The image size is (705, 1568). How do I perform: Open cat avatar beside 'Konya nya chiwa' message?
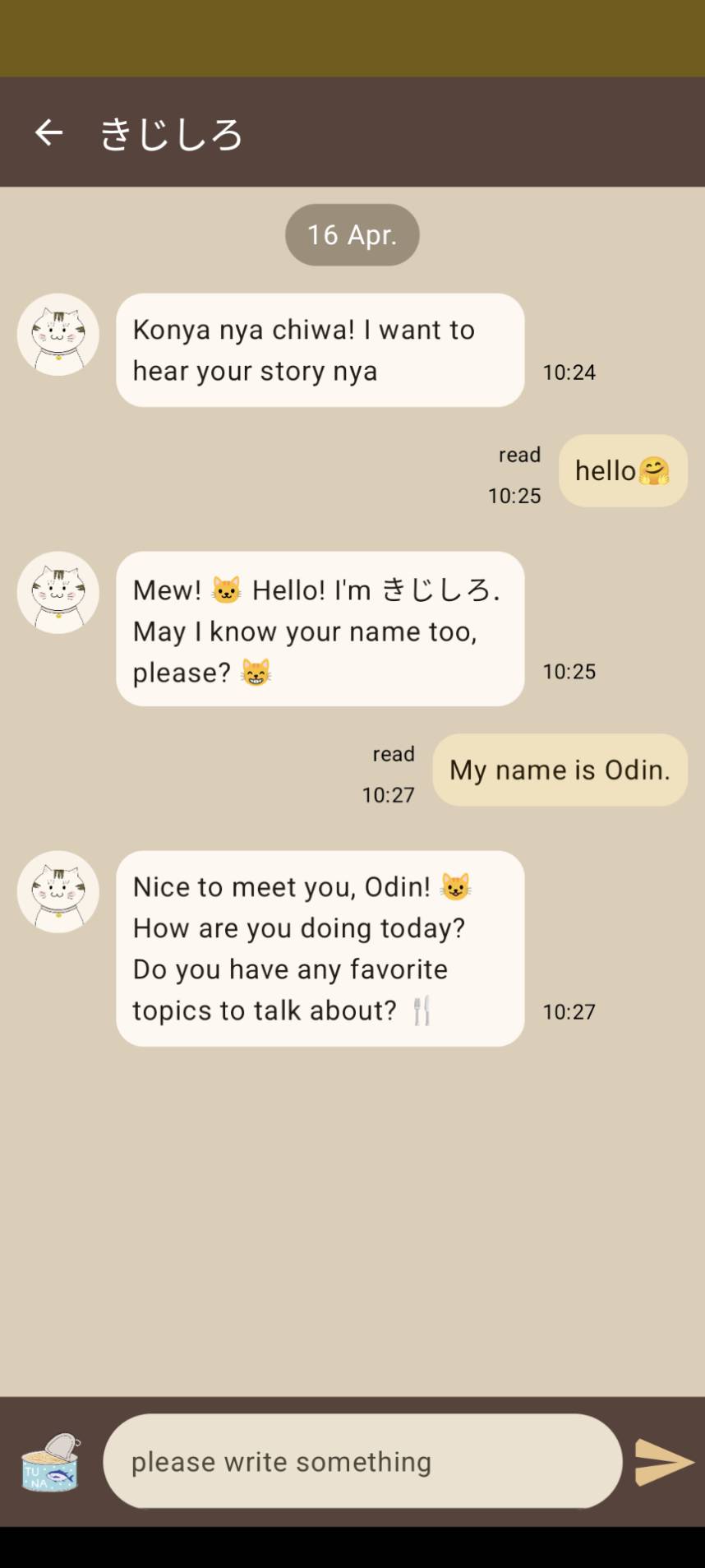click(x=58, y=335)
